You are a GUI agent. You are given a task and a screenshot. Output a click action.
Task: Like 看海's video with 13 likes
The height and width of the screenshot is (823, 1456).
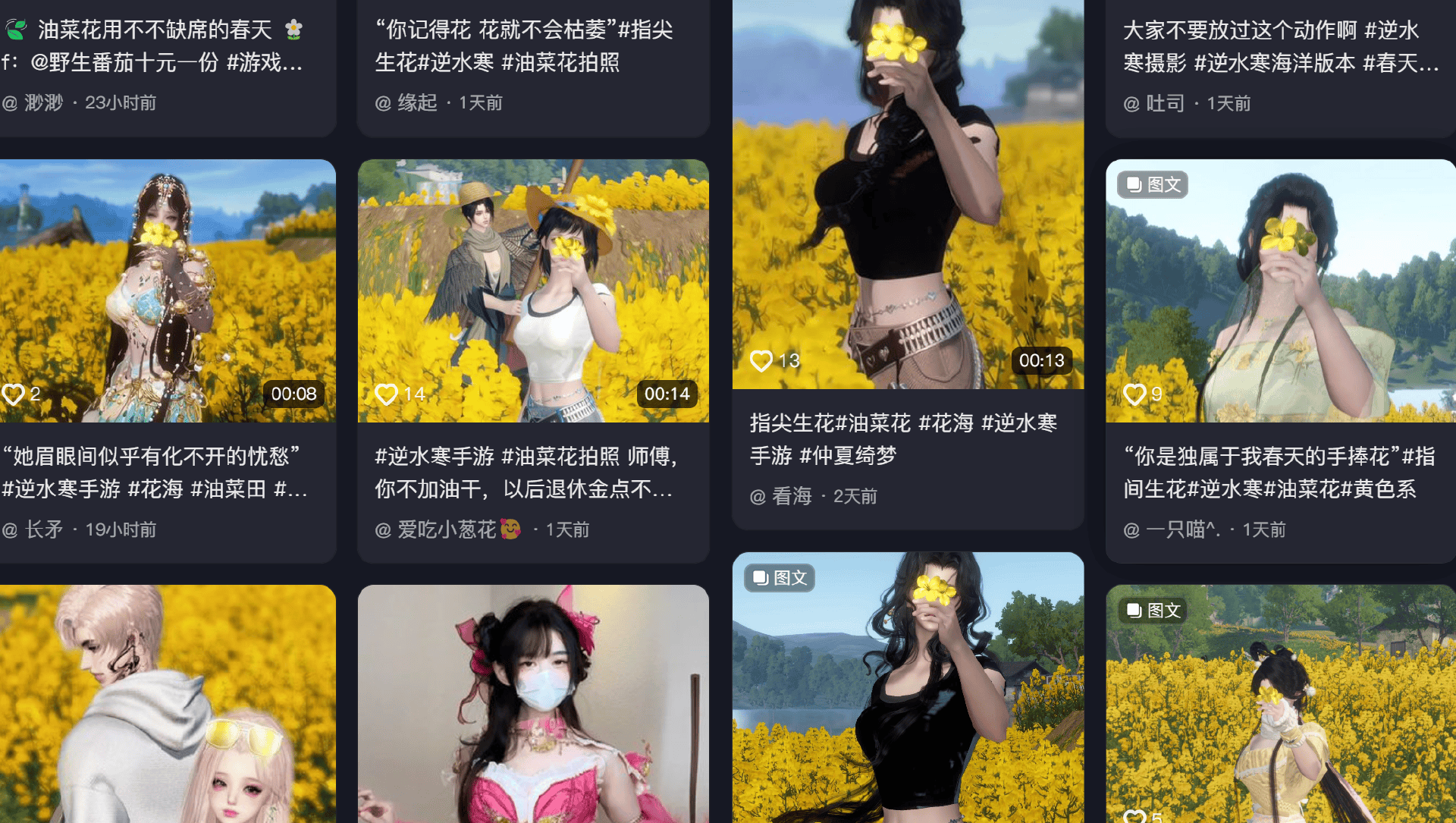761,360
